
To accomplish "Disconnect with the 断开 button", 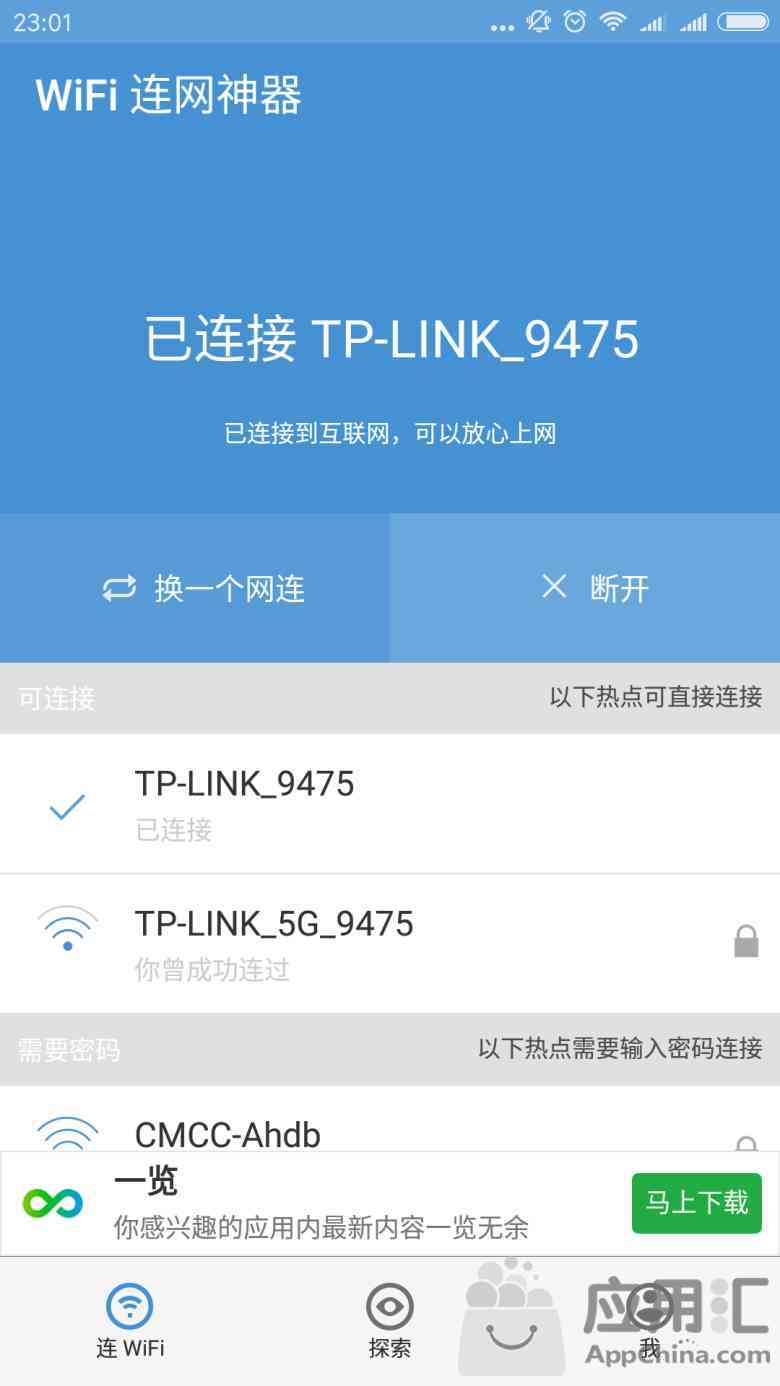I will (585, 588).
